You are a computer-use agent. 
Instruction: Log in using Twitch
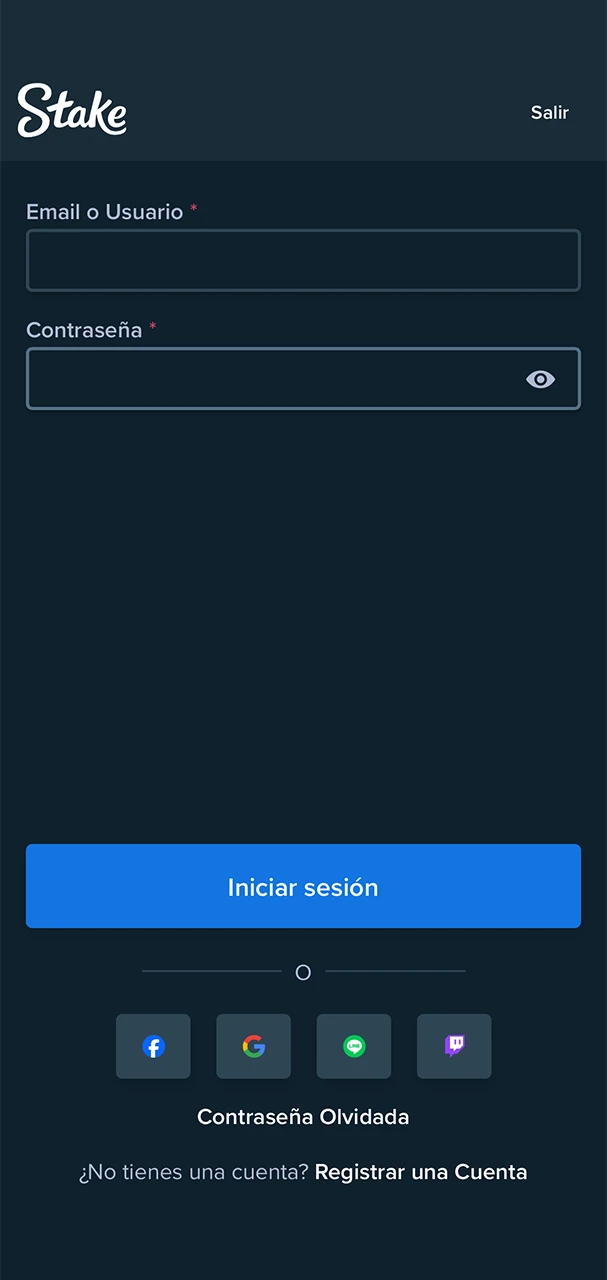click(x=454, y=1046)
